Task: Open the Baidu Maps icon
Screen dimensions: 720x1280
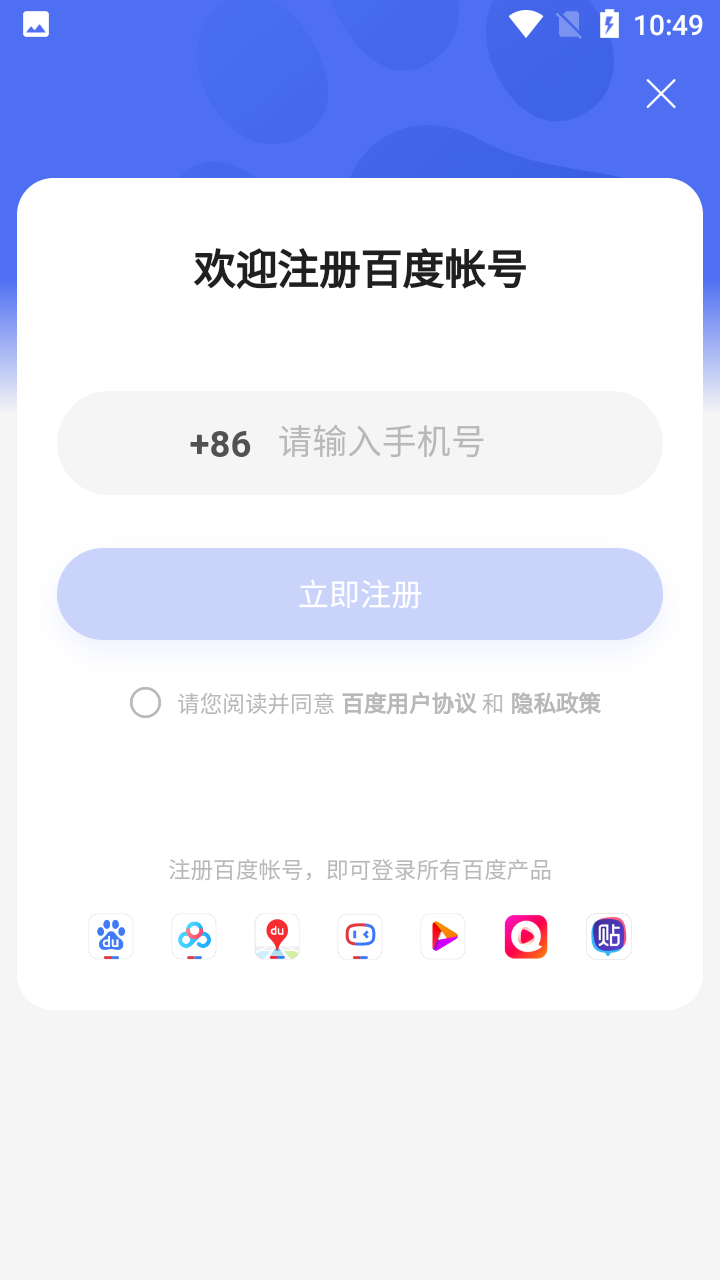Action: click(x=276, y=936)
